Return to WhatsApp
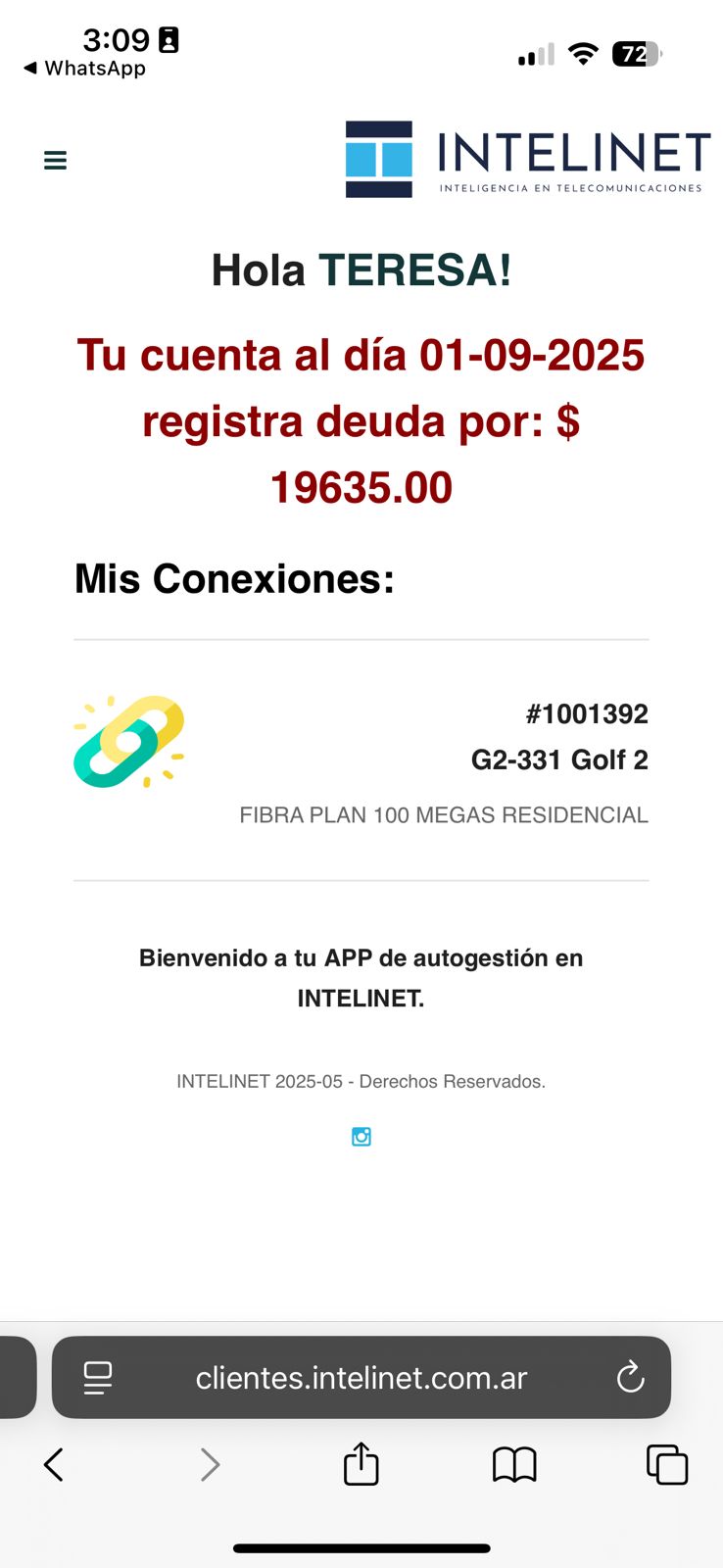The width and height of the screenshot is (723, 1568). [84, 69]
